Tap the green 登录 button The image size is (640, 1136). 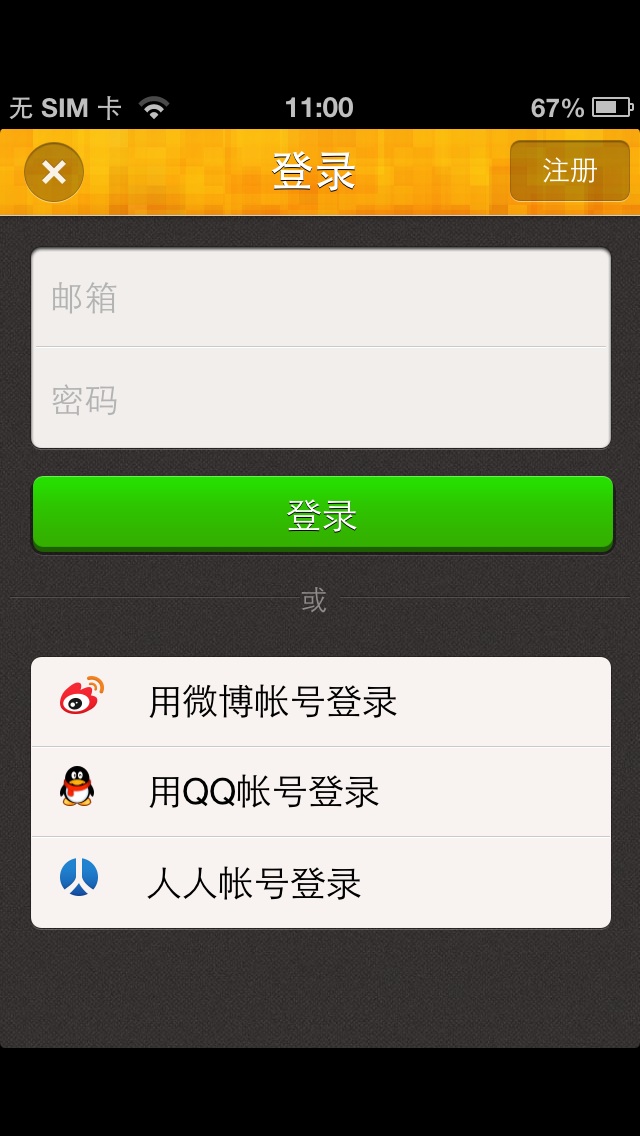click(x=322, y=514)
